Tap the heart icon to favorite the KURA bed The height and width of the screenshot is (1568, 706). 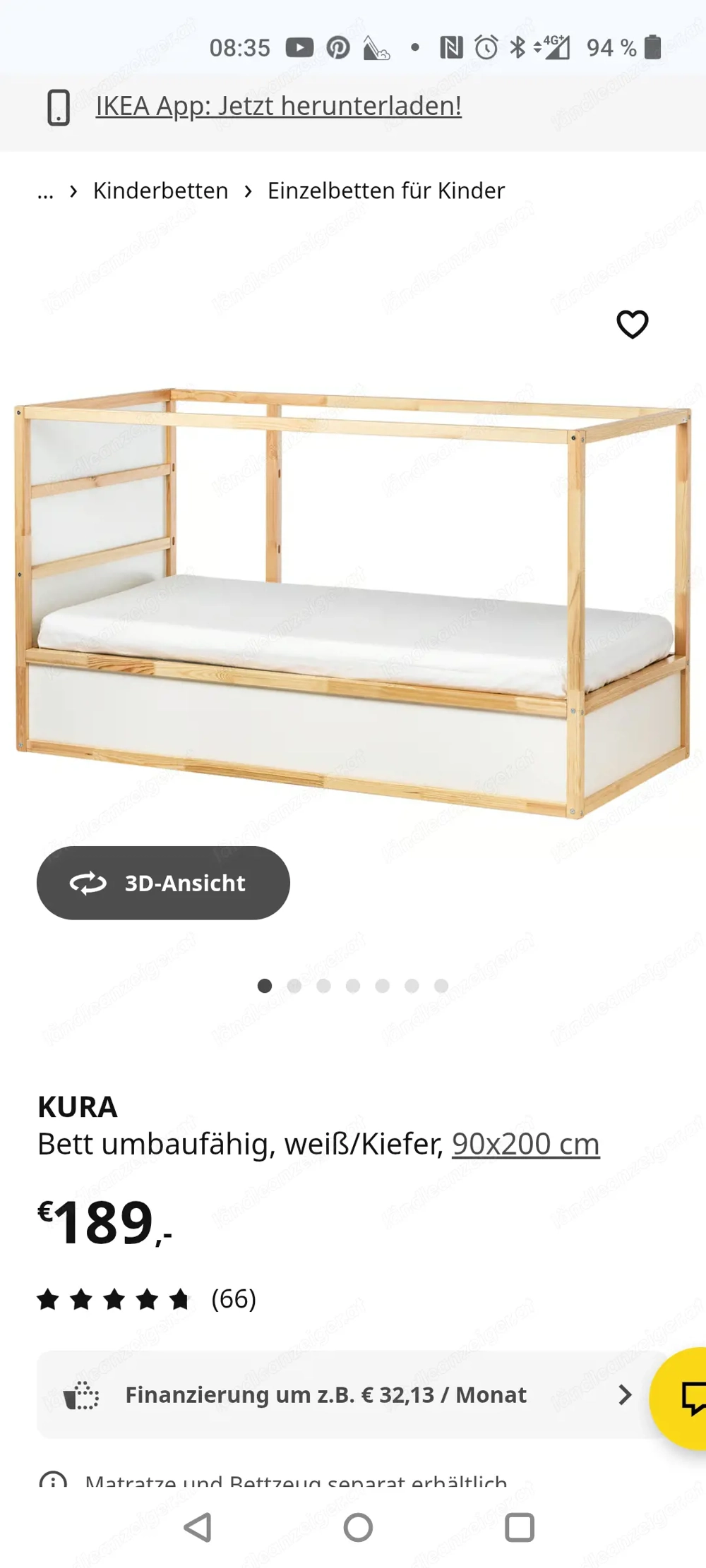point(633,324)
